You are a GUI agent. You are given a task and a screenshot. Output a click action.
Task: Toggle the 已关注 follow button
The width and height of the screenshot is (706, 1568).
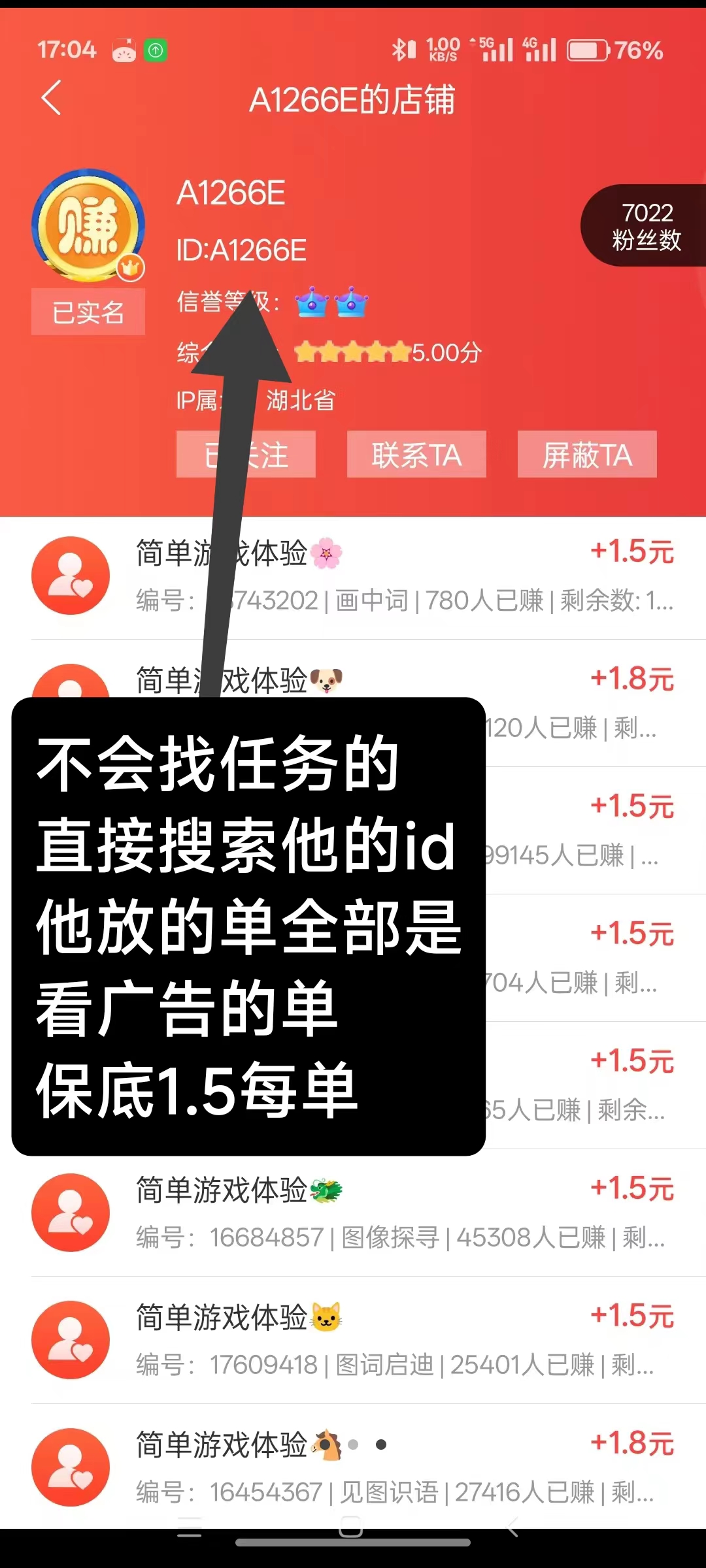click(x=246, y=454)
